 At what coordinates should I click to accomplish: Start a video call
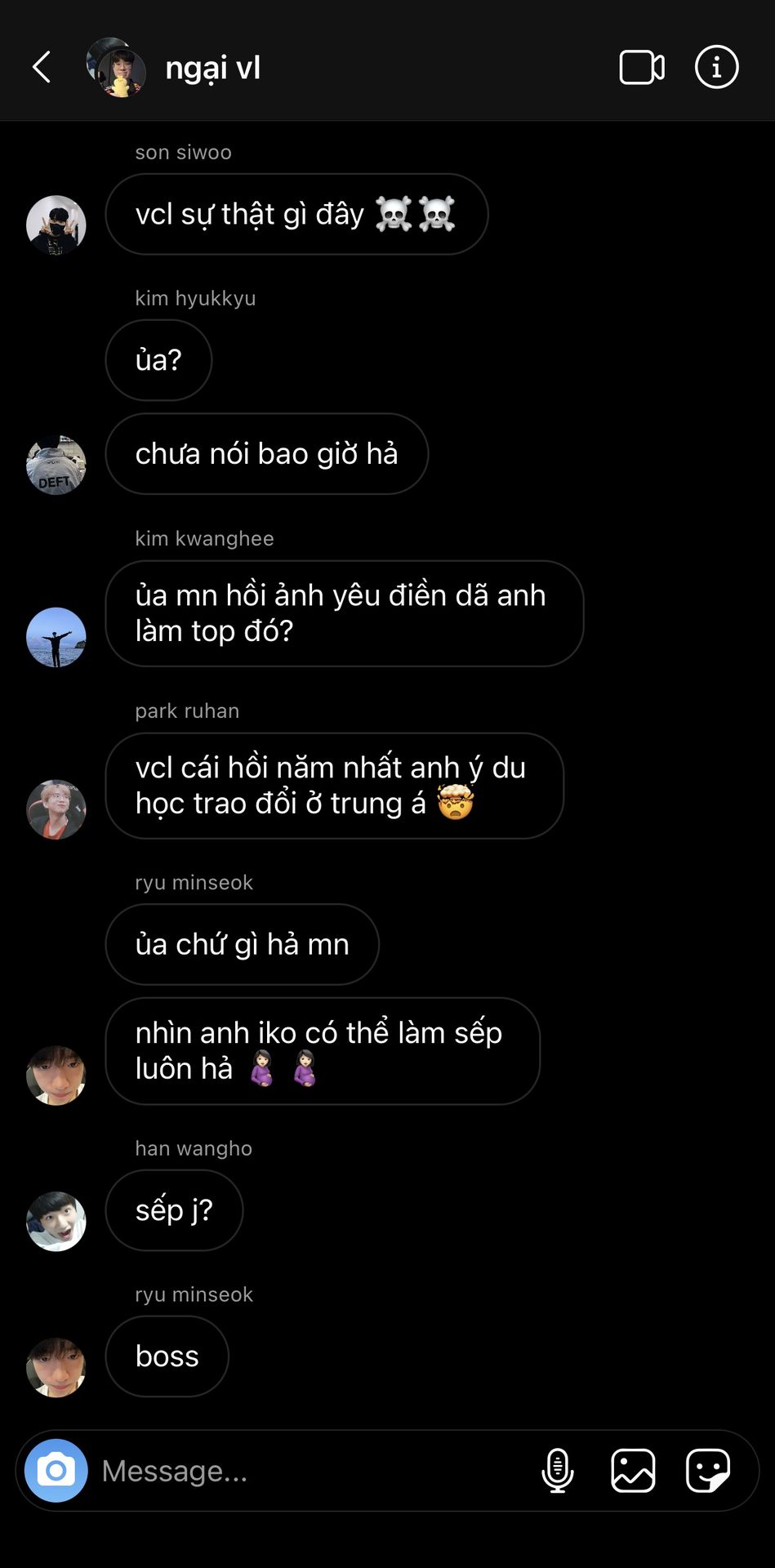pyautogui.click(x=642, y=67)
